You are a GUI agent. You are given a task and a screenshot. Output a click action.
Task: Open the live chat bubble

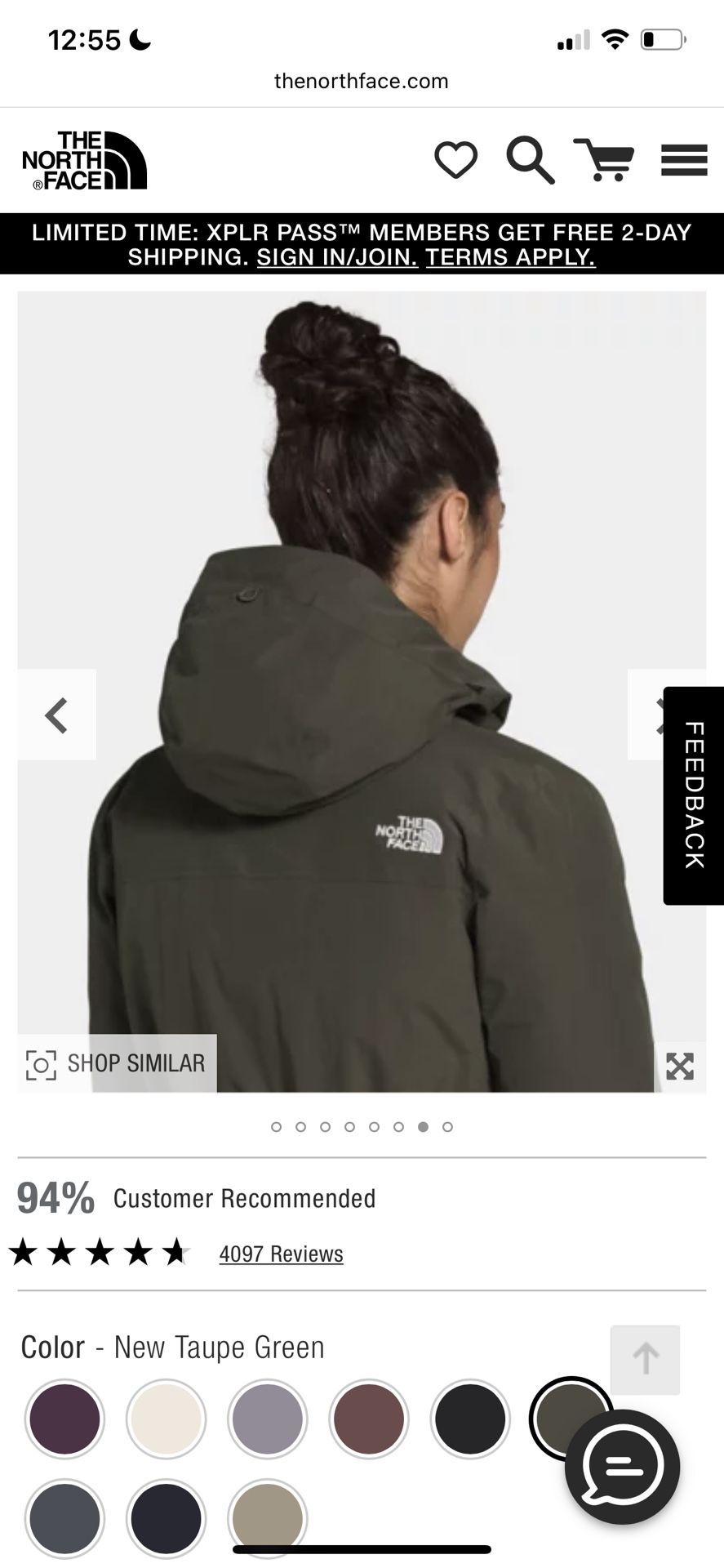(x=622, y=1467)
